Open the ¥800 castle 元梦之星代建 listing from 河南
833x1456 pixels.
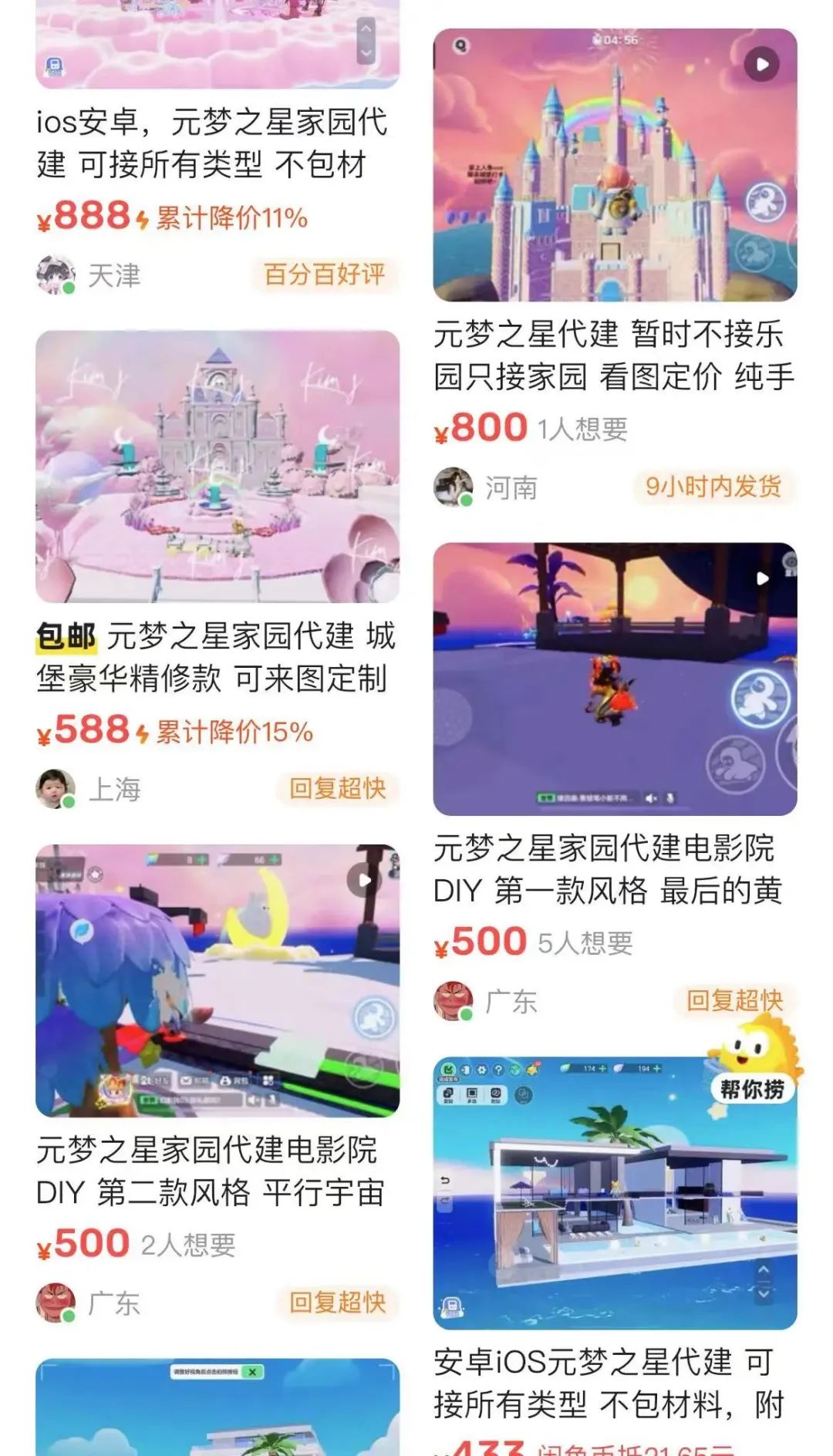(615, 166)
